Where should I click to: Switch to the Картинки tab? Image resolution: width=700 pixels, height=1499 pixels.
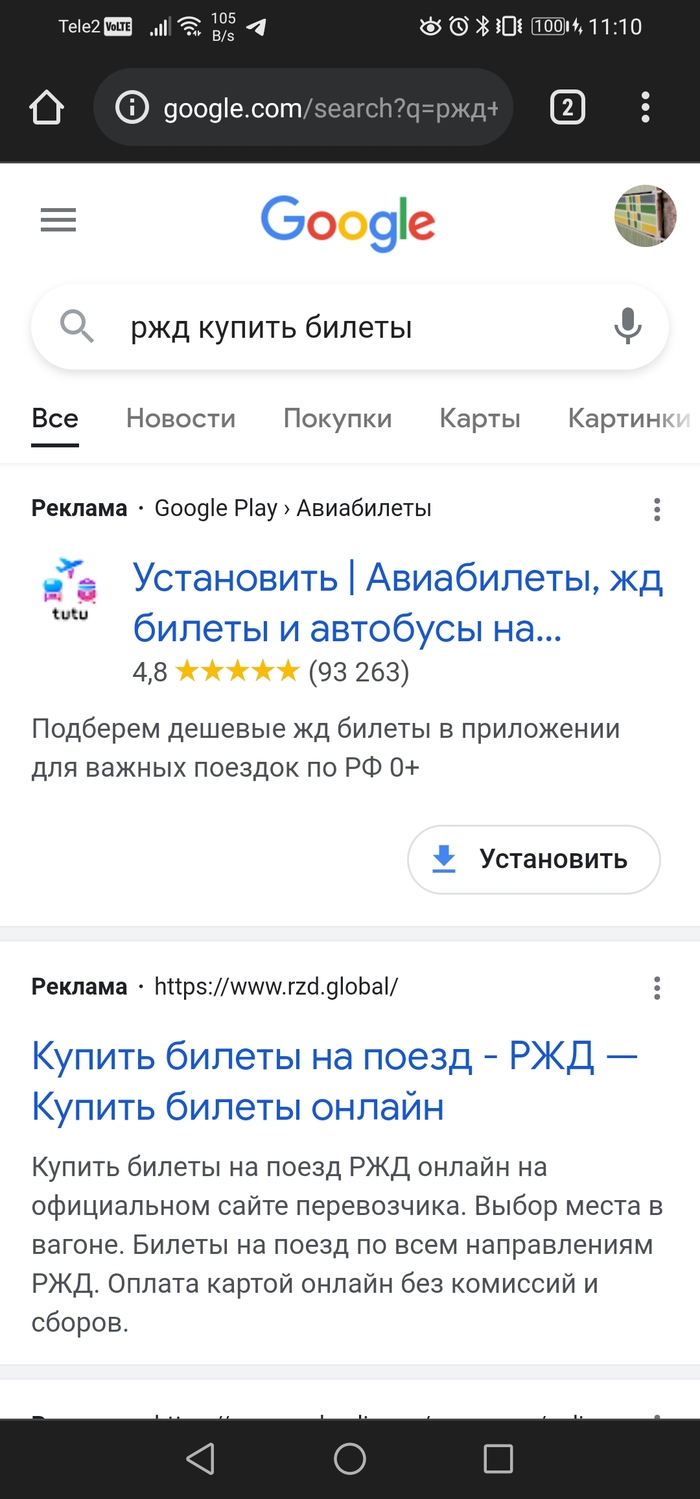(628, 418)
